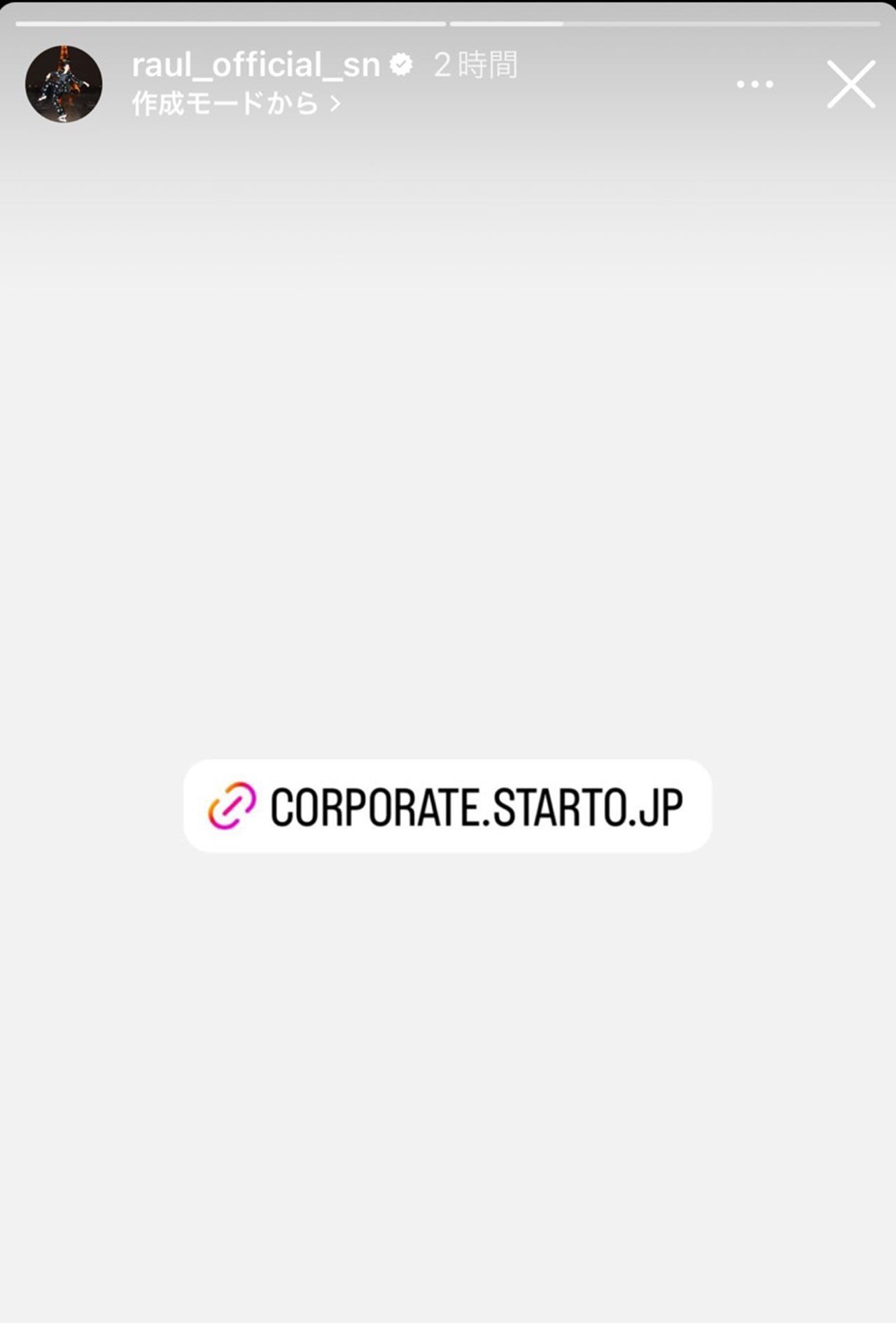Click the verified badge next to the username
Viewport: 896px width, 1323px height.
click(x=400, y=64)
